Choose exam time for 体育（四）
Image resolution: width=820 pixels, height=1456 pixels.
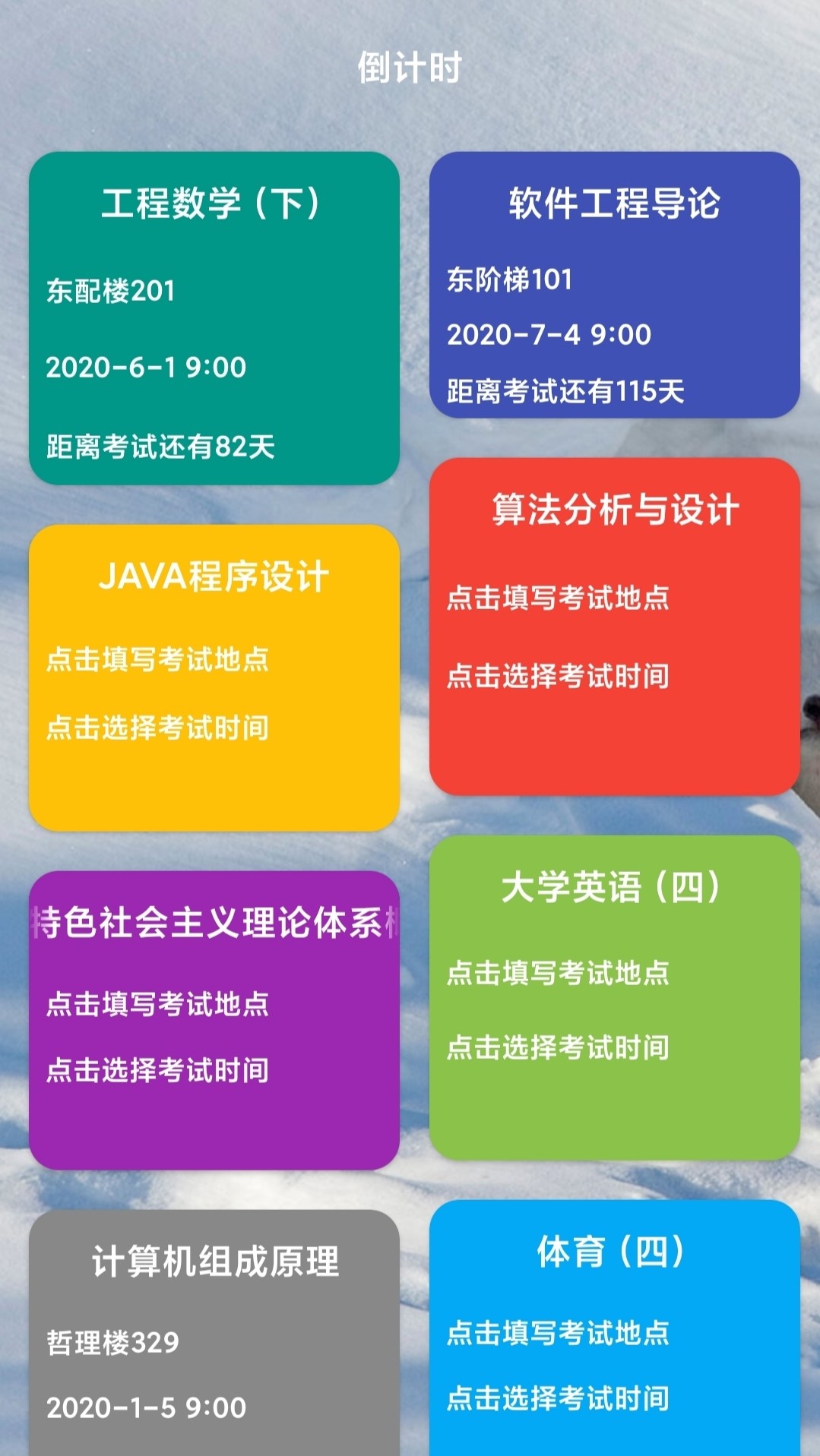[x=558, y=1398]
